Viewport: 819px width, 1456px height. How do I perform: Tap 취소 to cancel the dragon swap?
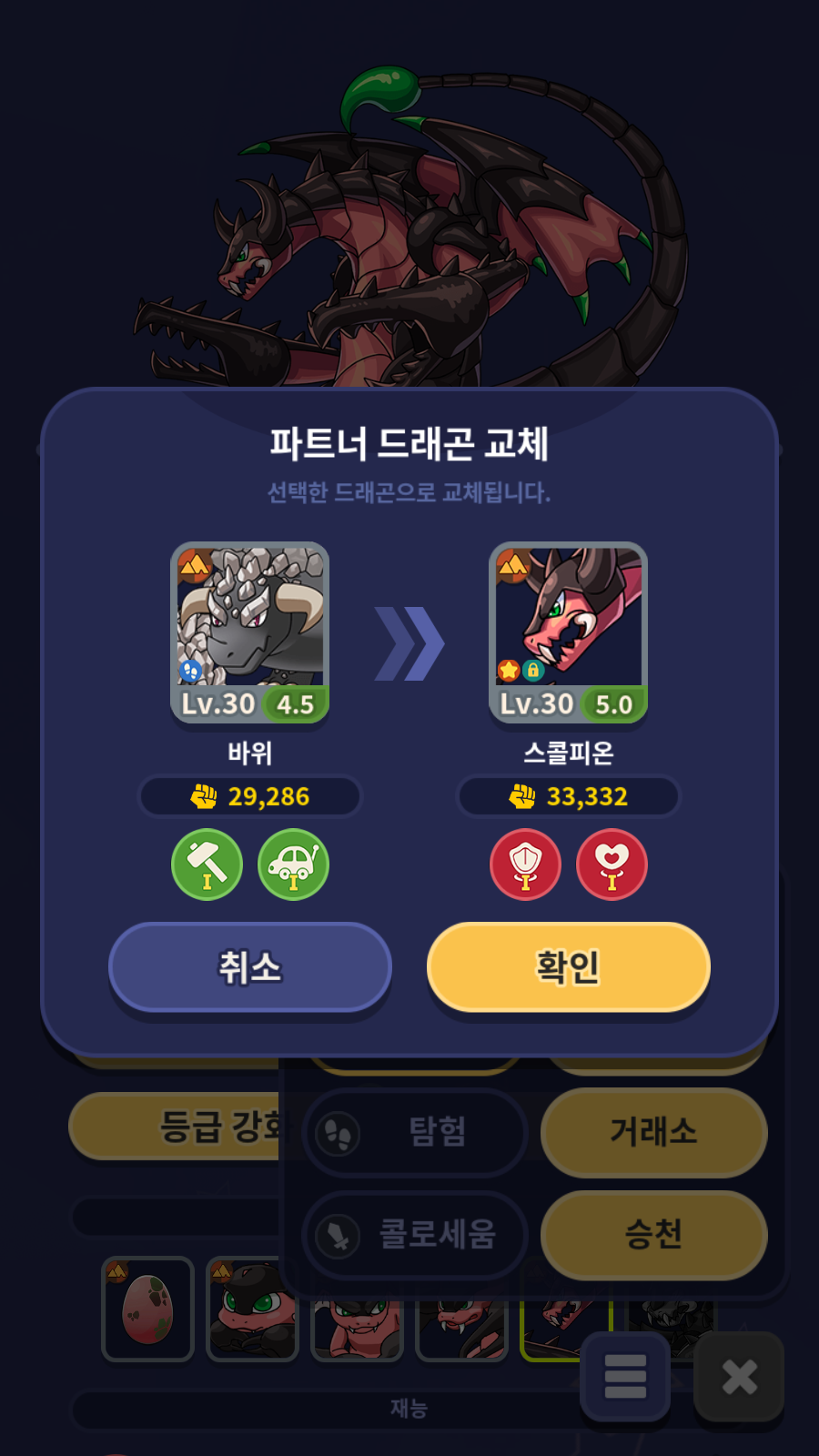(250, 967)
